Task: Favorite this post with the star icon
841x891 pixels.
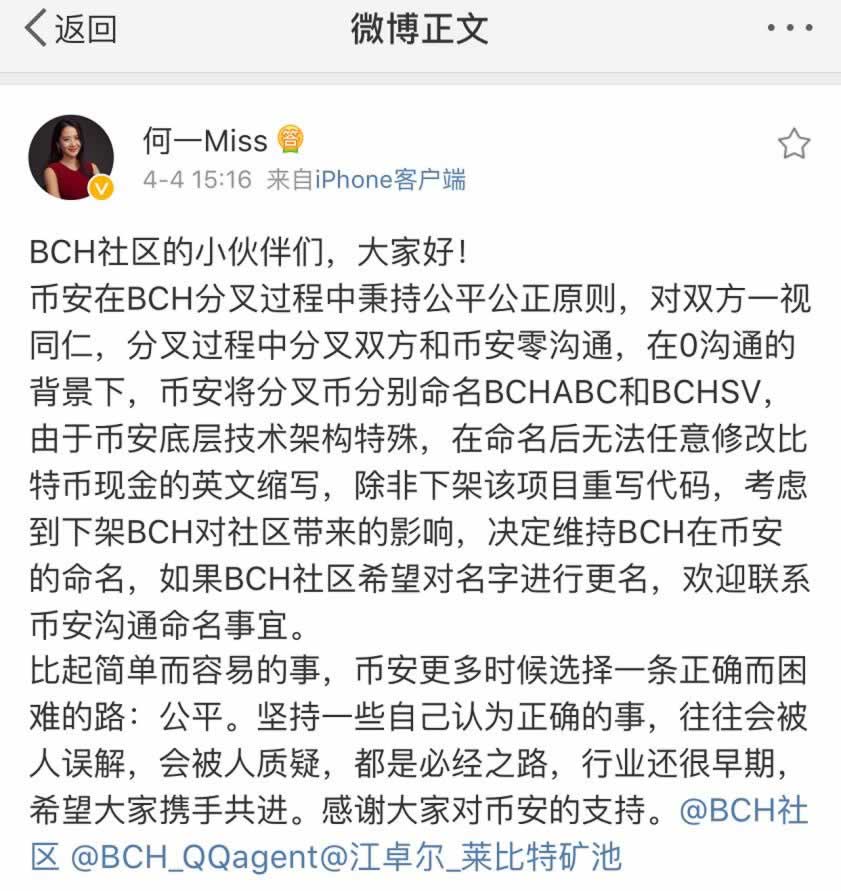Action: (x=794, y=145)
